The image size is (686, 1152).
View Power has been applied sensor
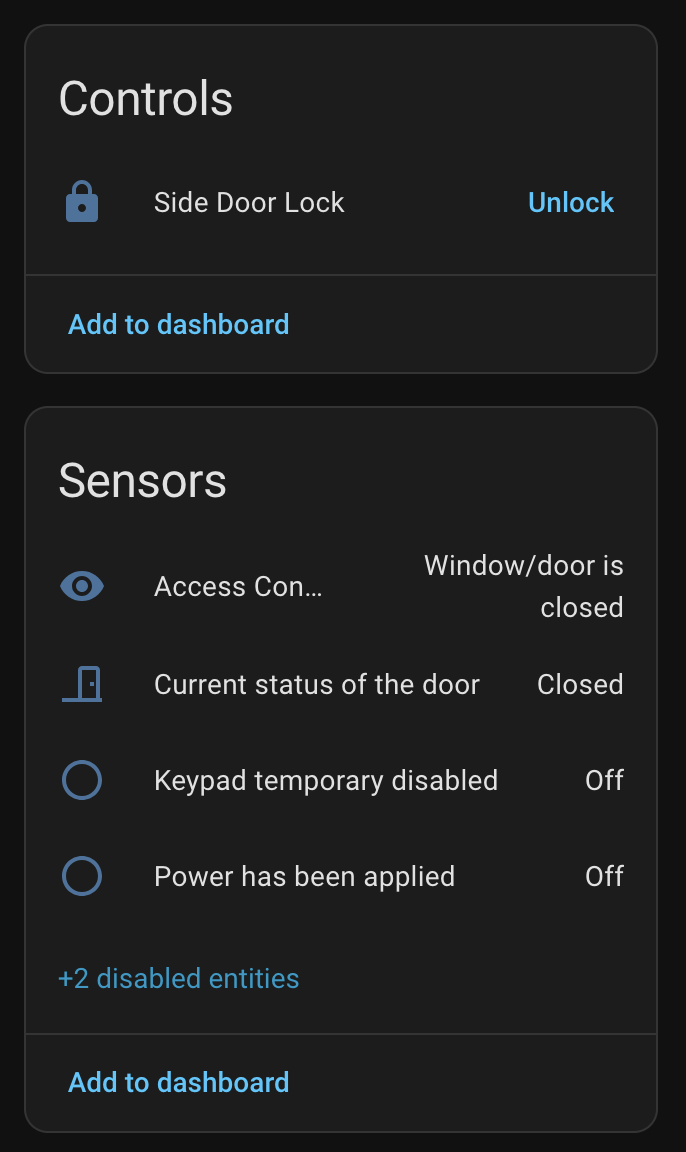click(304, 877)
